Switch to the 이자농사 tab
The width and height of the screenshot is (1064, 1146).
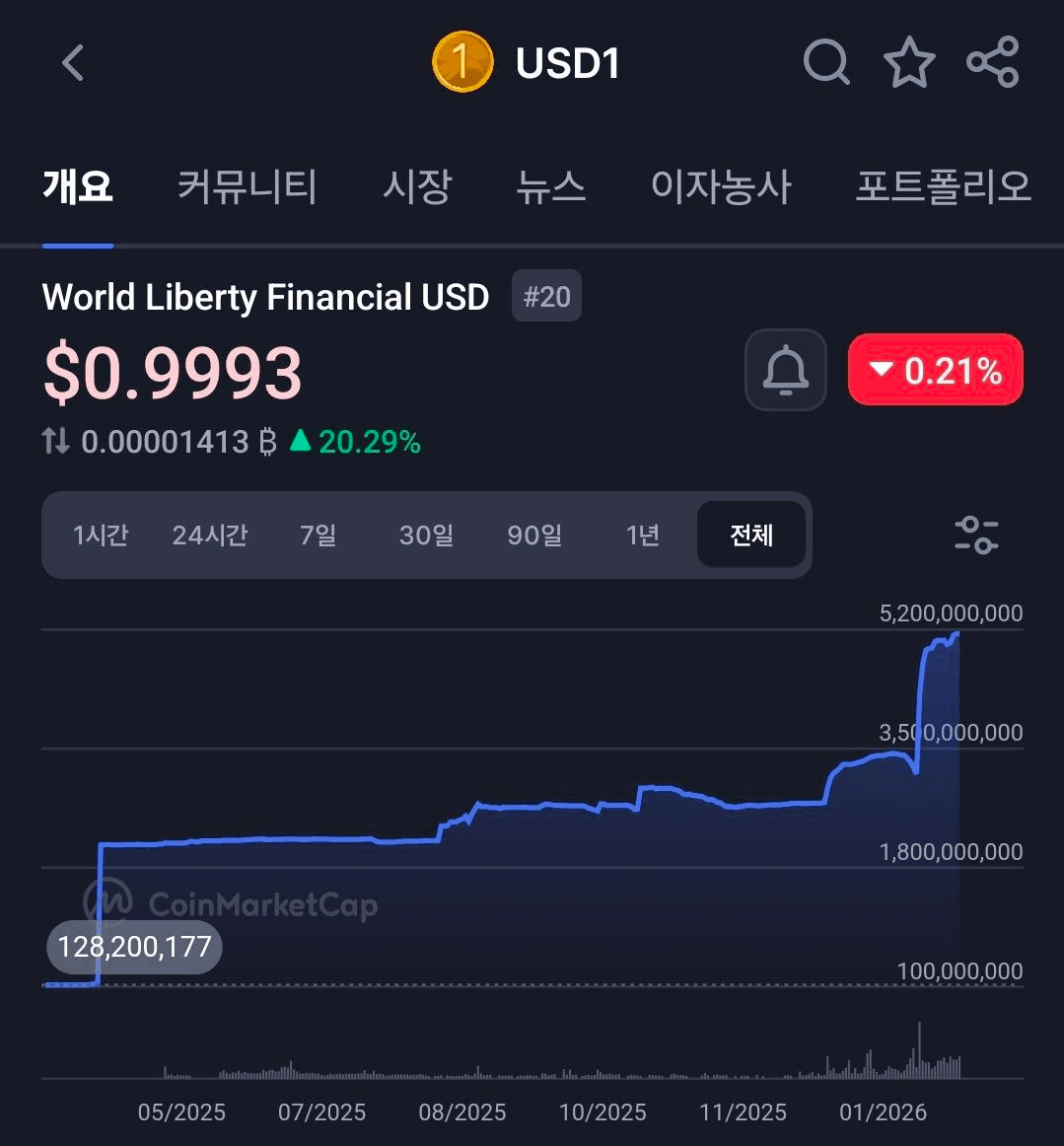(721, 186)
